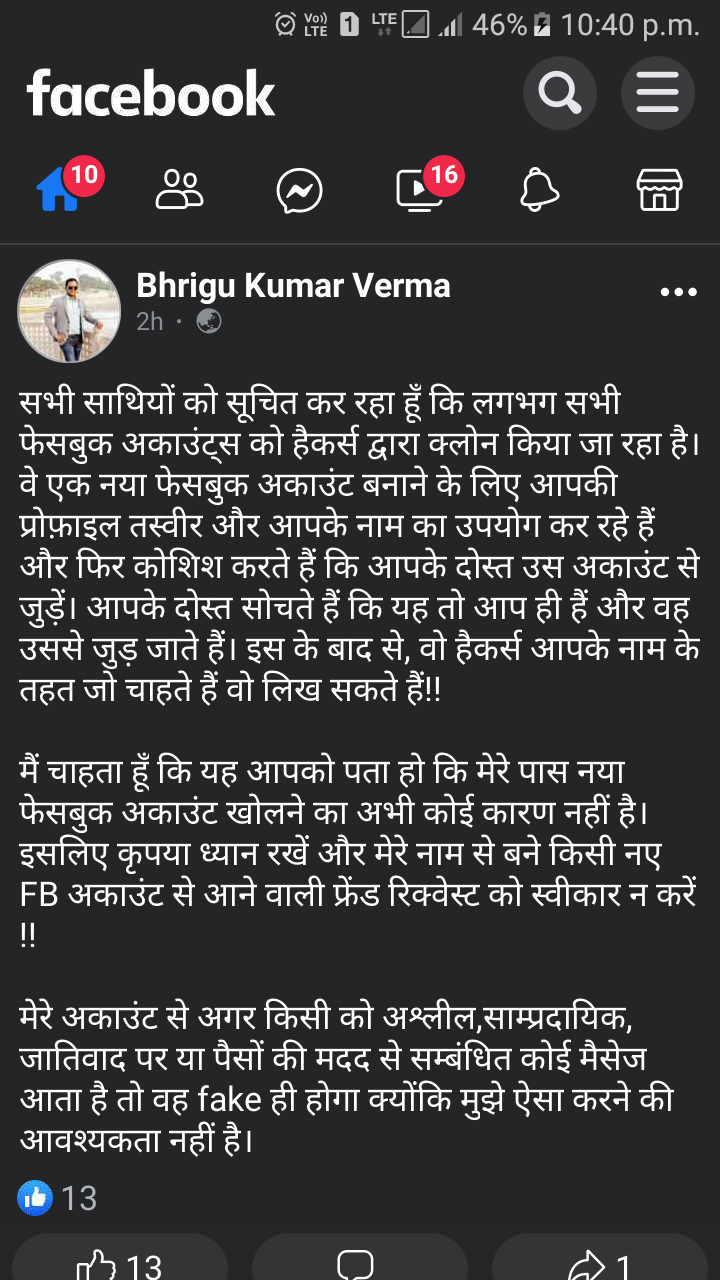
Task: Like Bhrigu Kumar Verma's post
Action: [x=120, y=1263]
